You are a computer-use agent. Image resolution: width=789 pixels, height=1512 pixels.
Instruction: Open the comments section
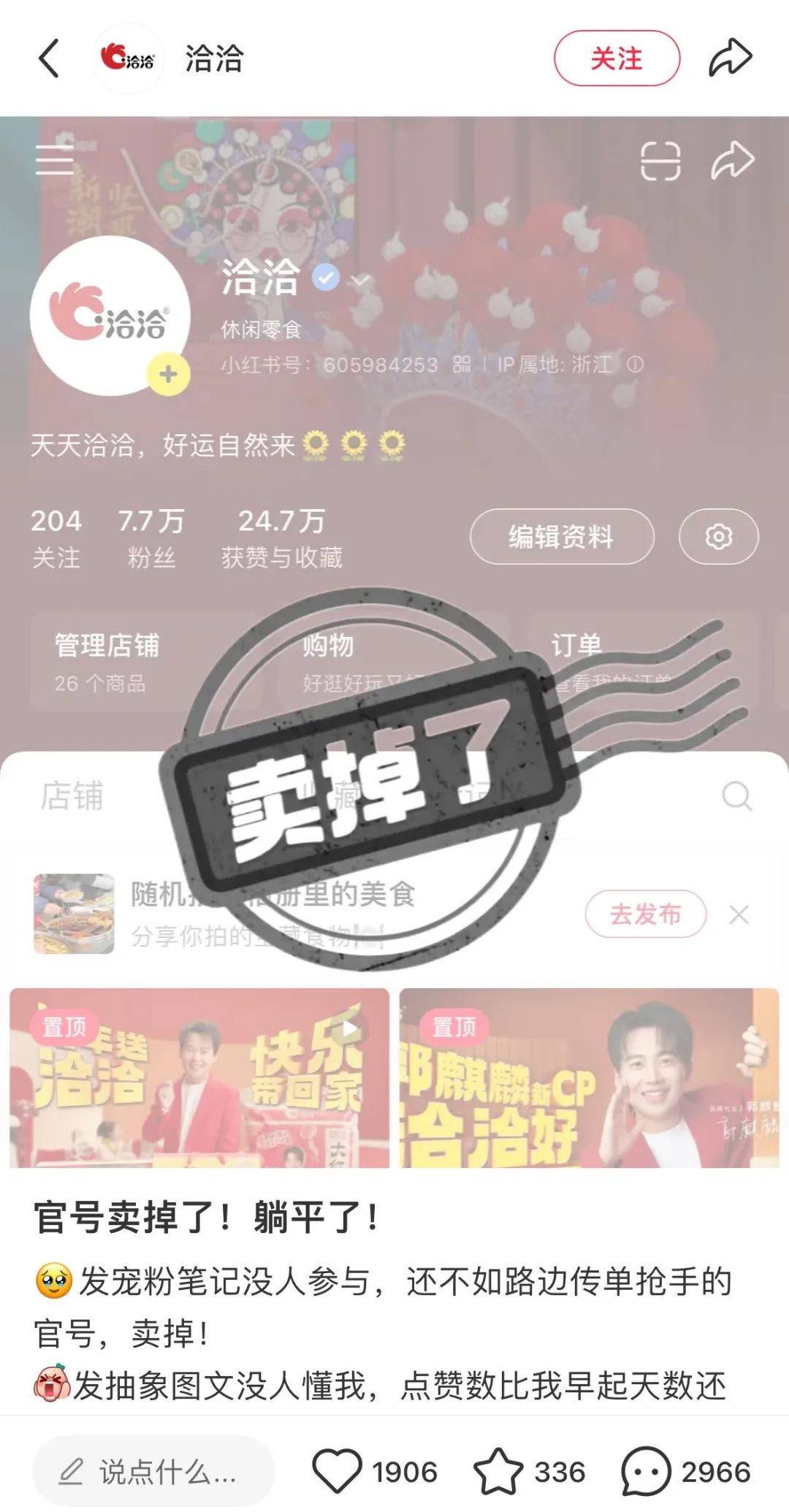click(x=646, y=1470)
